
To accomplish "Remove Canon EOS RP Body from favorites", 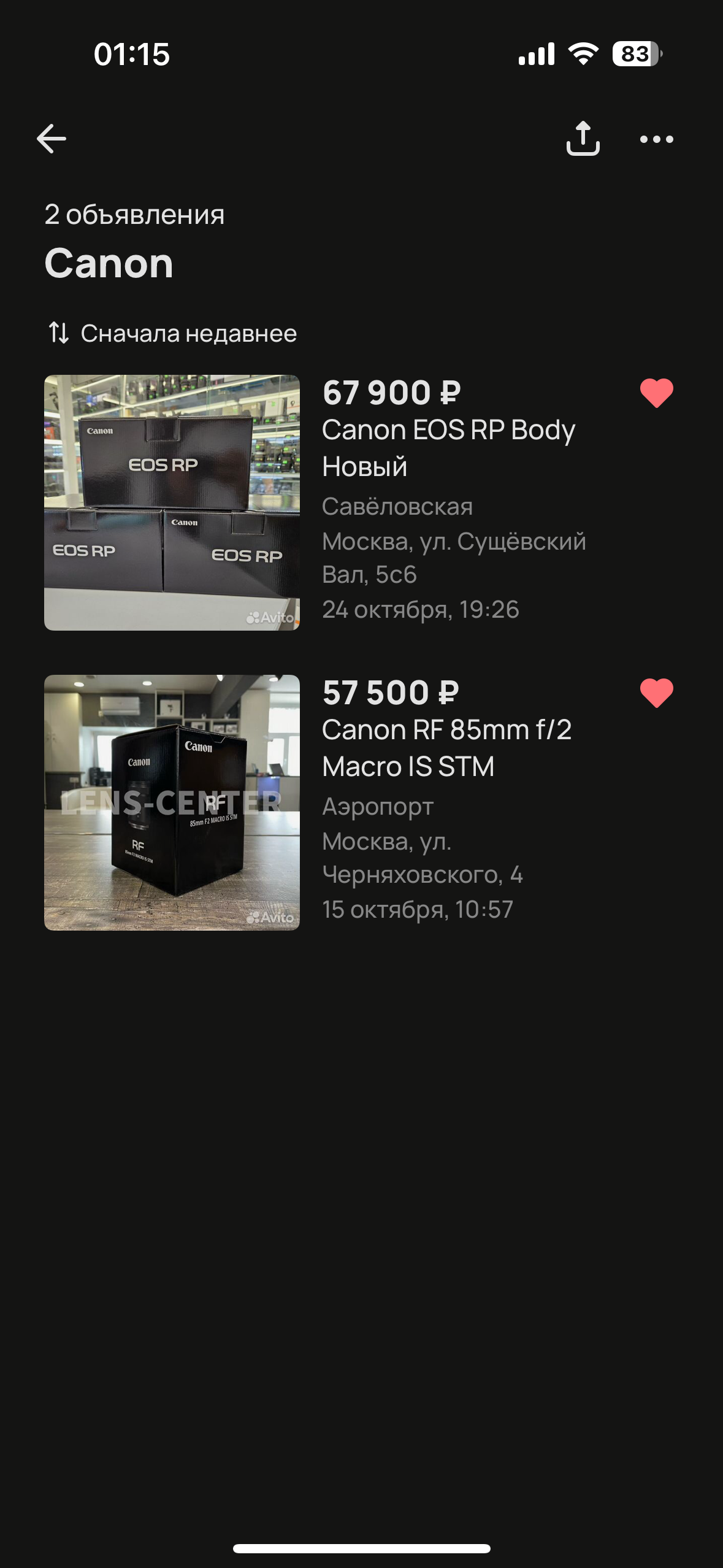I will [x=656, y=393].
